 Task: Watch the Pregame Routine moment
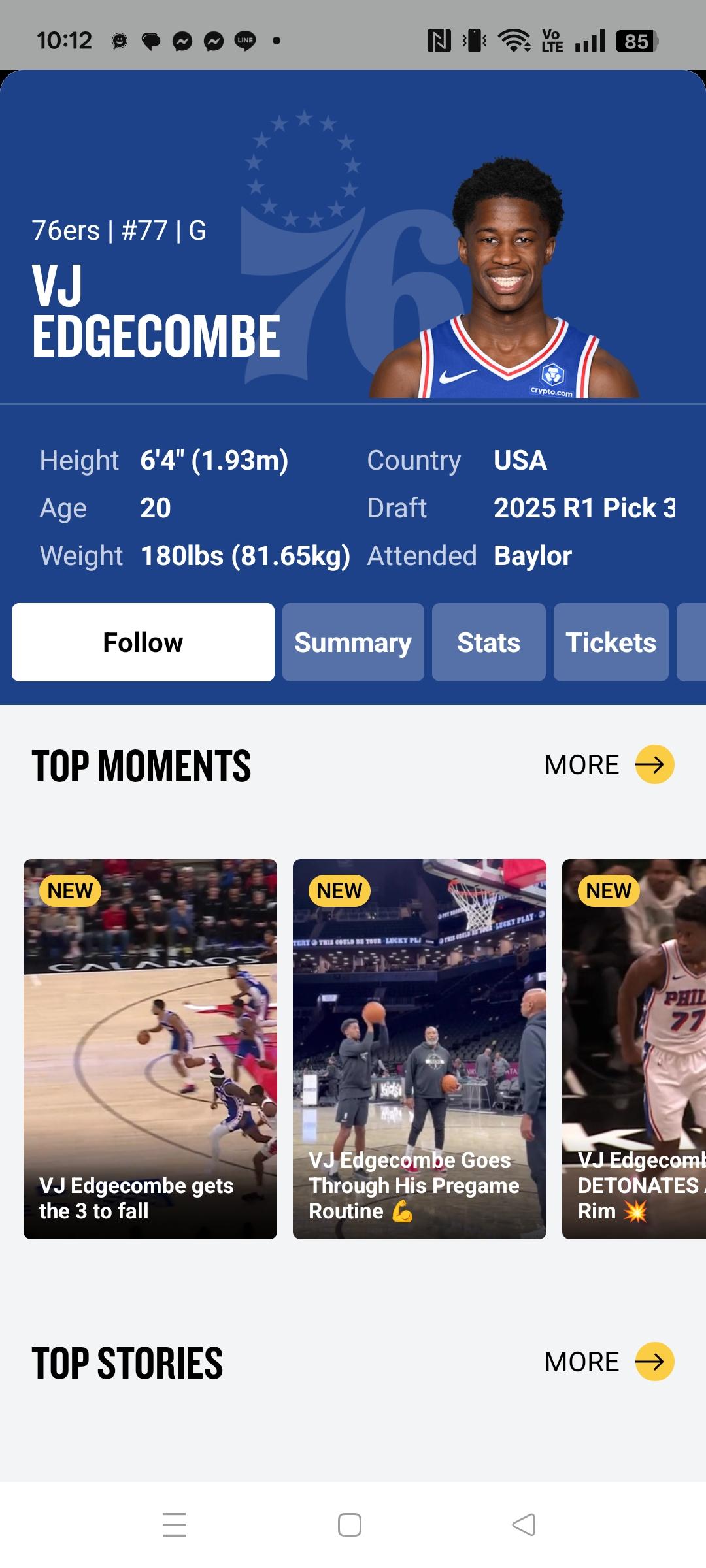click(x=419, y=1049)
